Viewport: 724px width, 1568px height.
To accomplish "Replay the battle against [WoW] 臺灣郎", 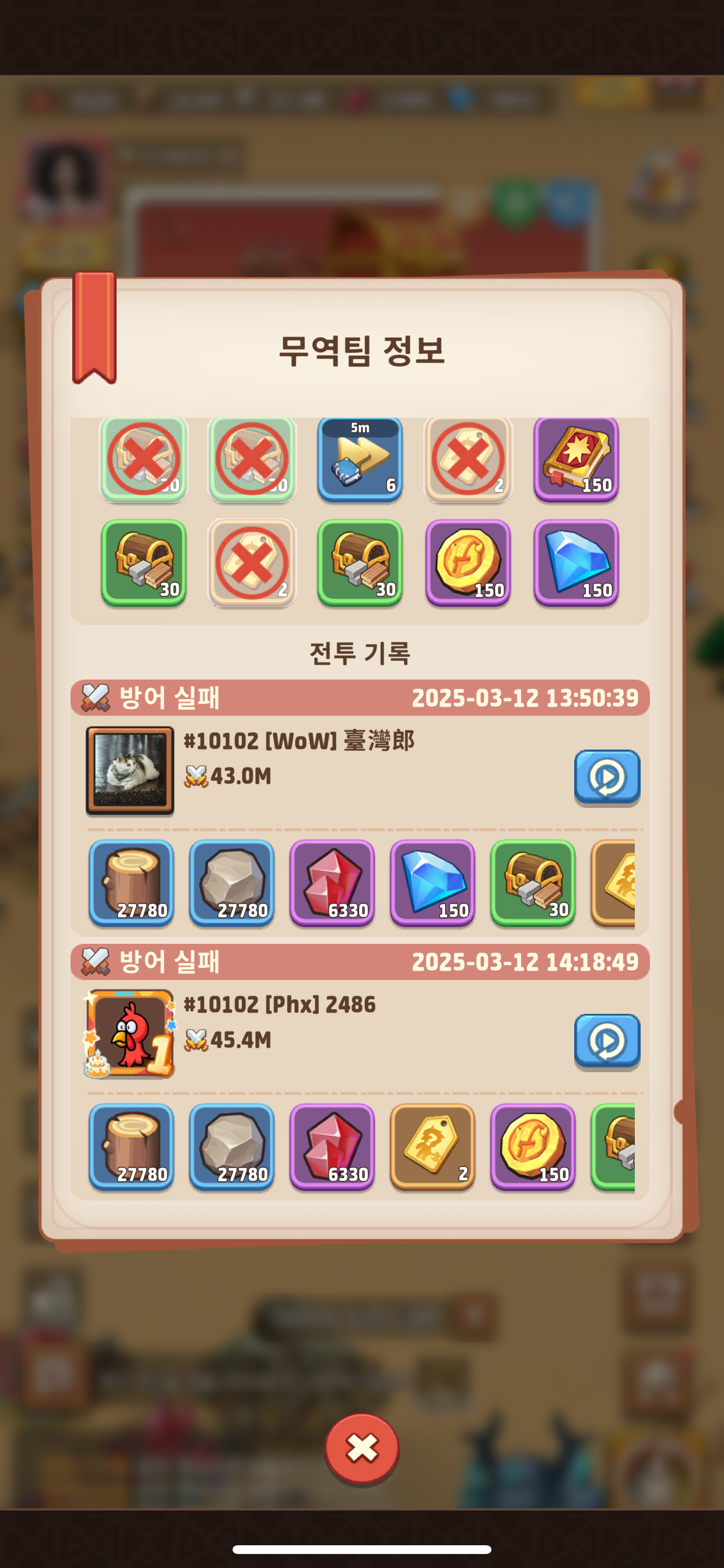I will tap(607, 776).
